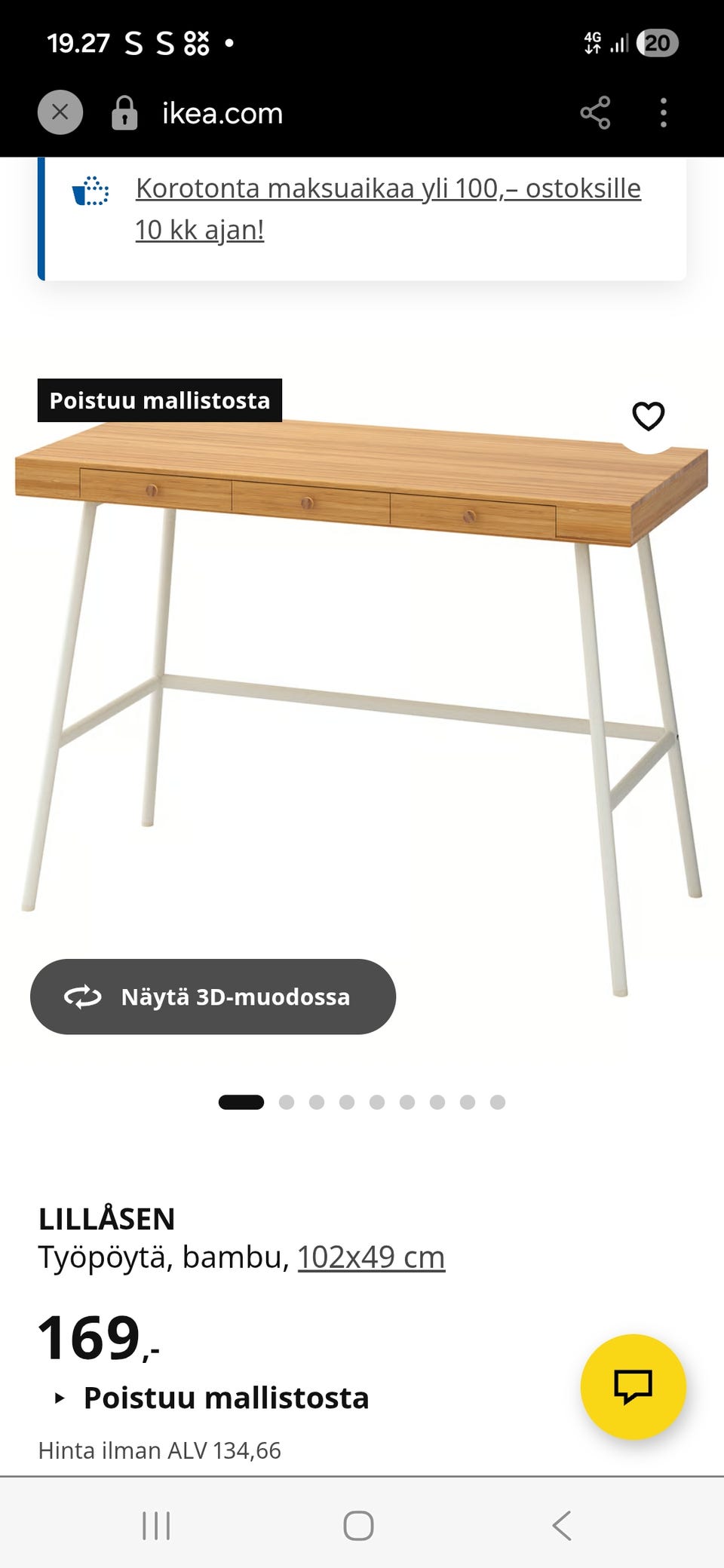Open the 102x49 cm dimensions link
Viewport: 724px width, 1568px height.
click(370, 1256)
